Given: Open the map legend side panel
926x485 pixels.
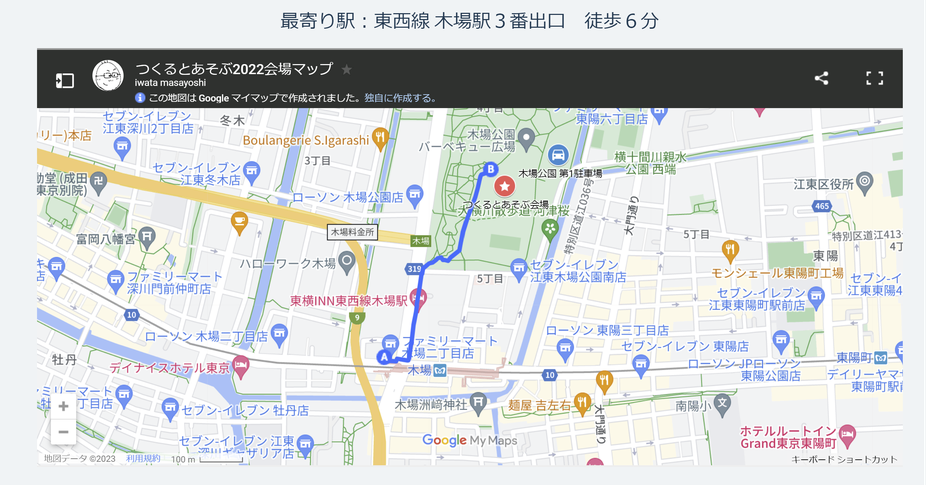Looking at the screenshot, I should (x=64, y=80).
